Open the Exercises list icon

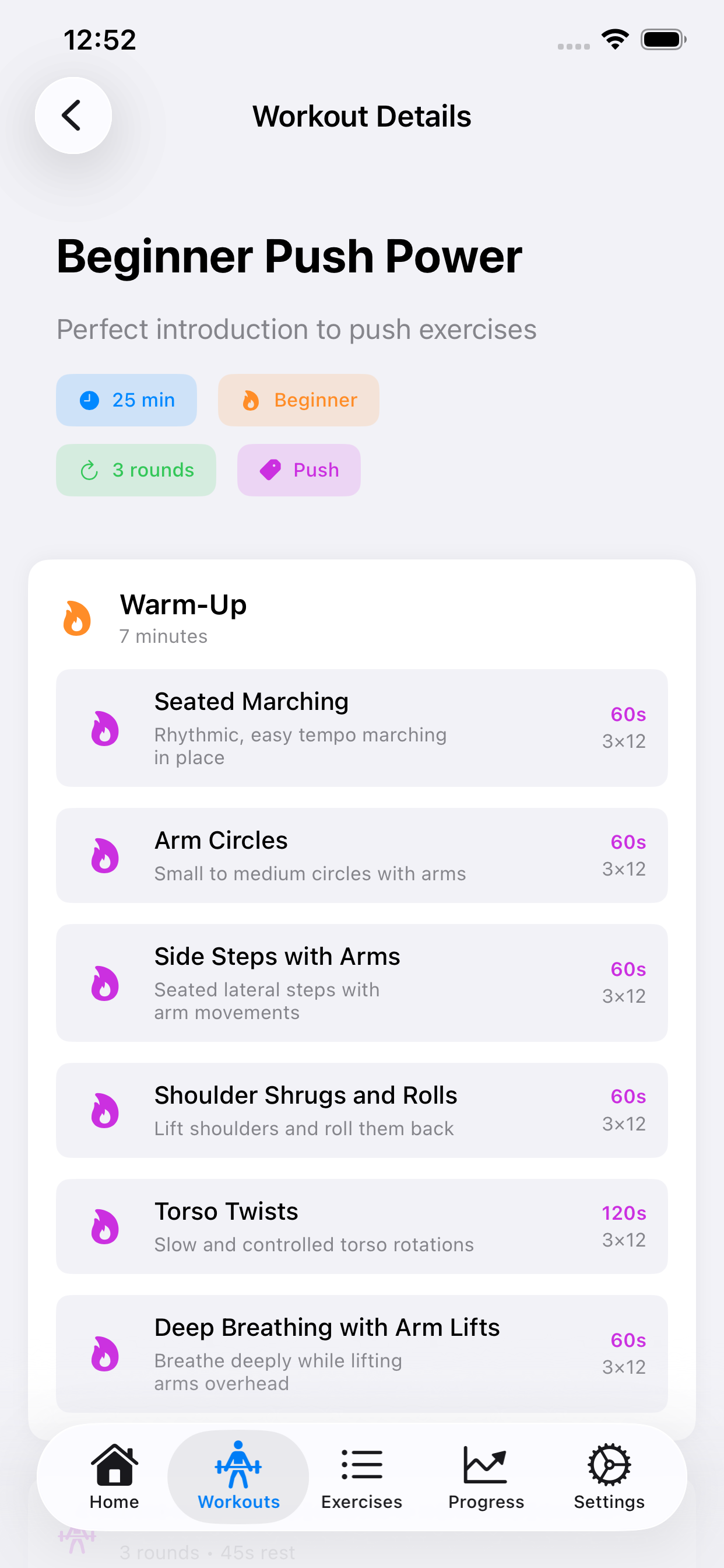tap(361, 1464)
